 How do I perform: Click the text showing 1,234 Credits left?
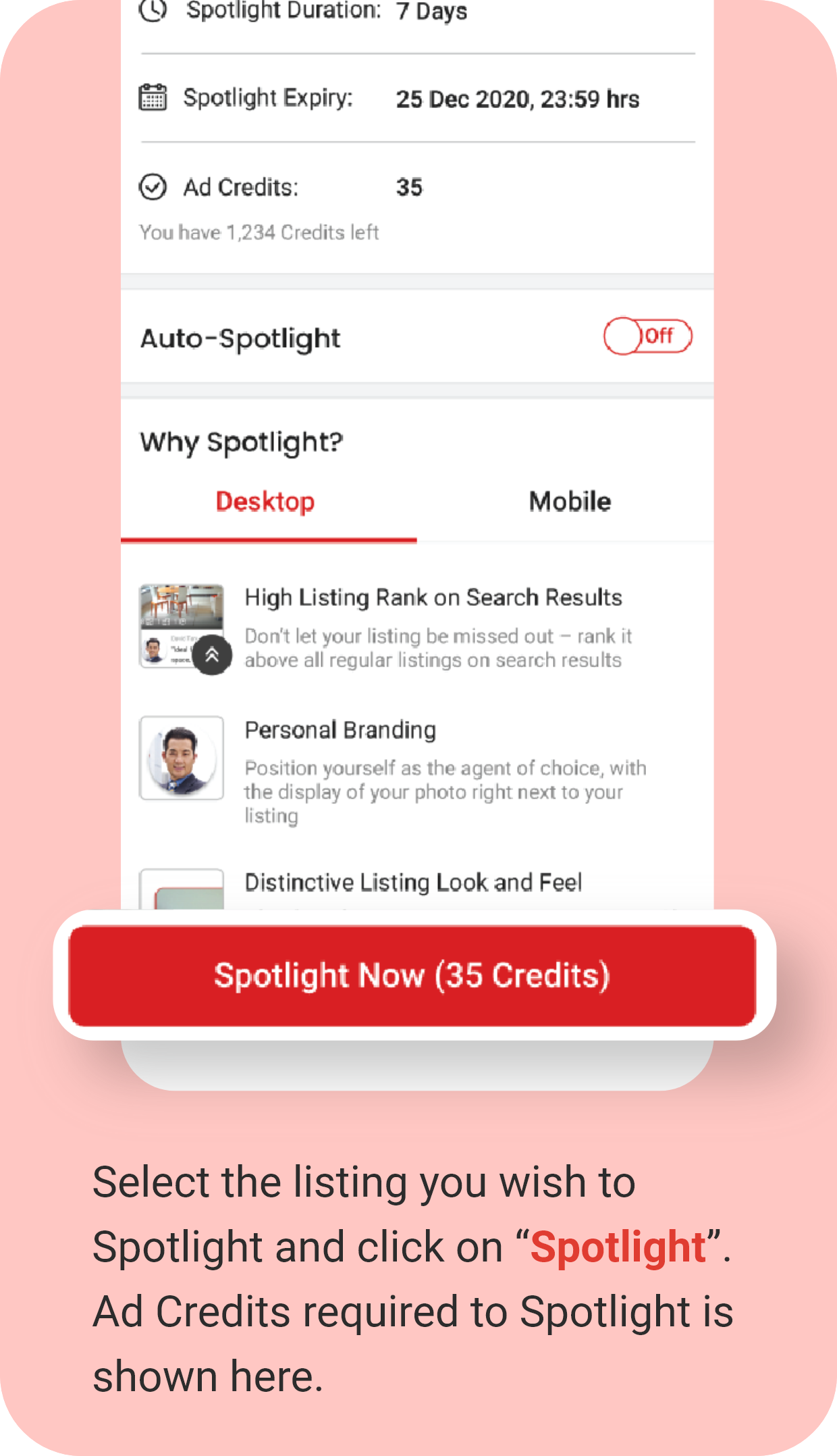[259, 232]
